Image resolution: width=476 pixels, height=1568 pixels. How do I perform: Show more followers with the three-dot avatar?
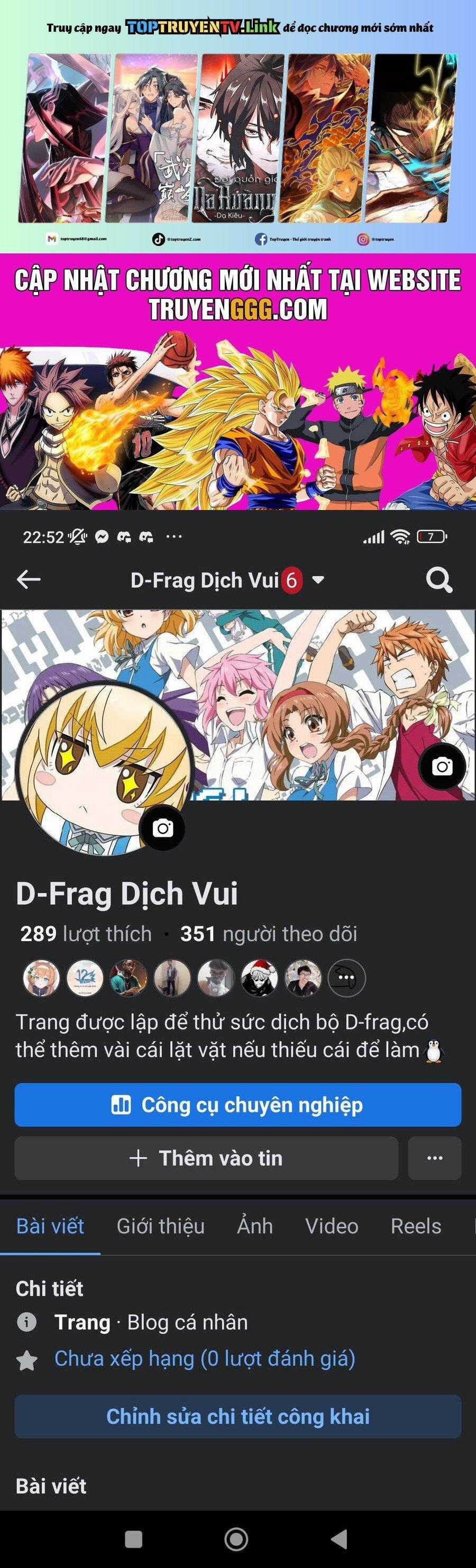click(x=346, y=978)
